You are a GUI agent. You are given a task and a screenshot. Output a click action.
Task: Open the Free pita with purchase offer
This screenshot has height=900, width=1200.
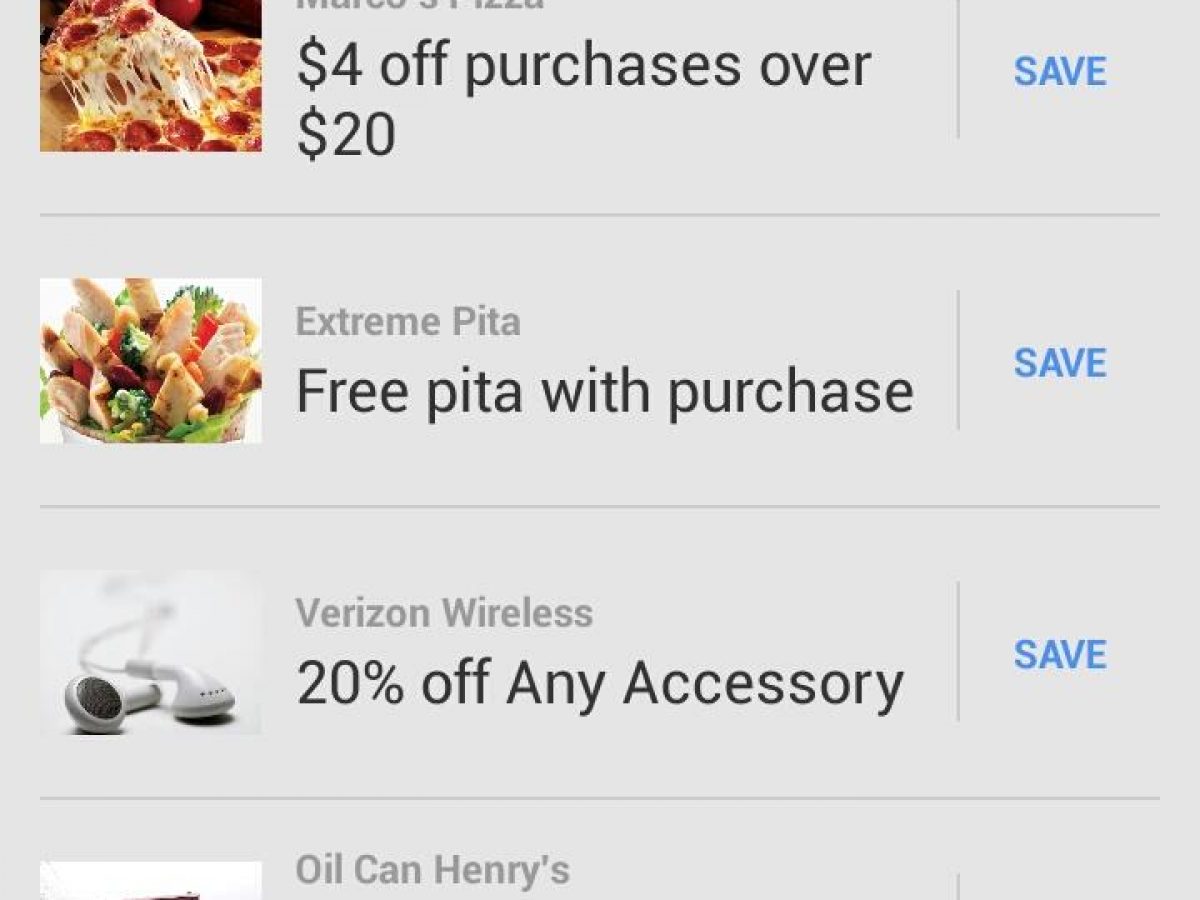604,390
